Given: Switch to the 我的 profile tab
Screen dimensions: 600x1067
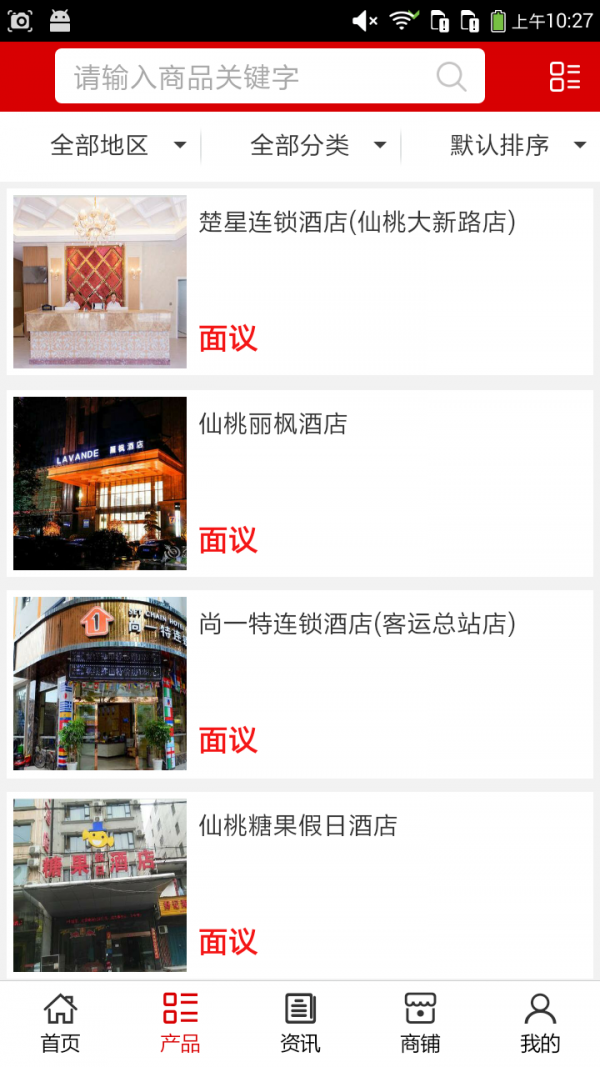Looking at the screenshot, I should 540,1023.
